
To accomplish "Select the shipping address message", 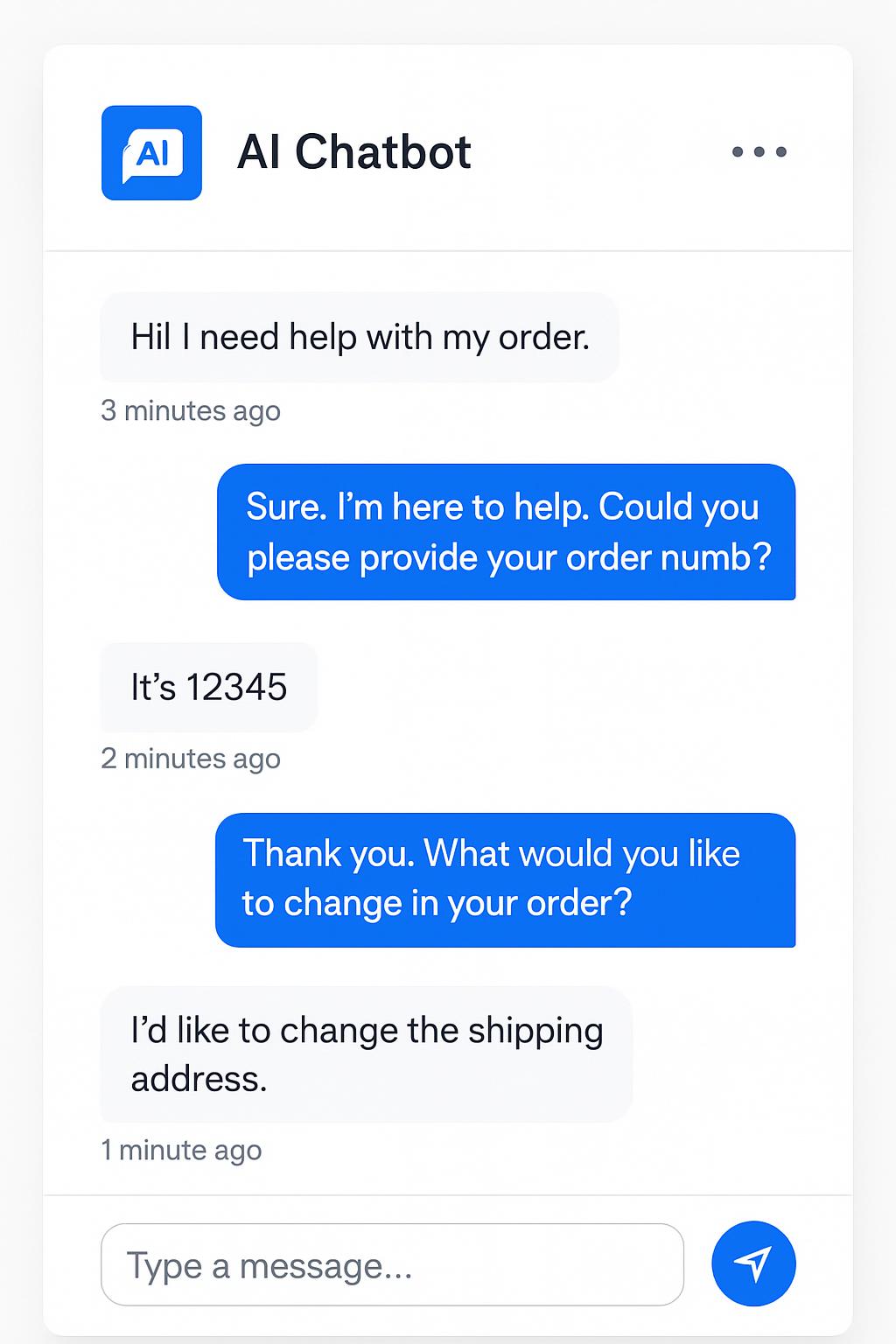I will 366,1054.
